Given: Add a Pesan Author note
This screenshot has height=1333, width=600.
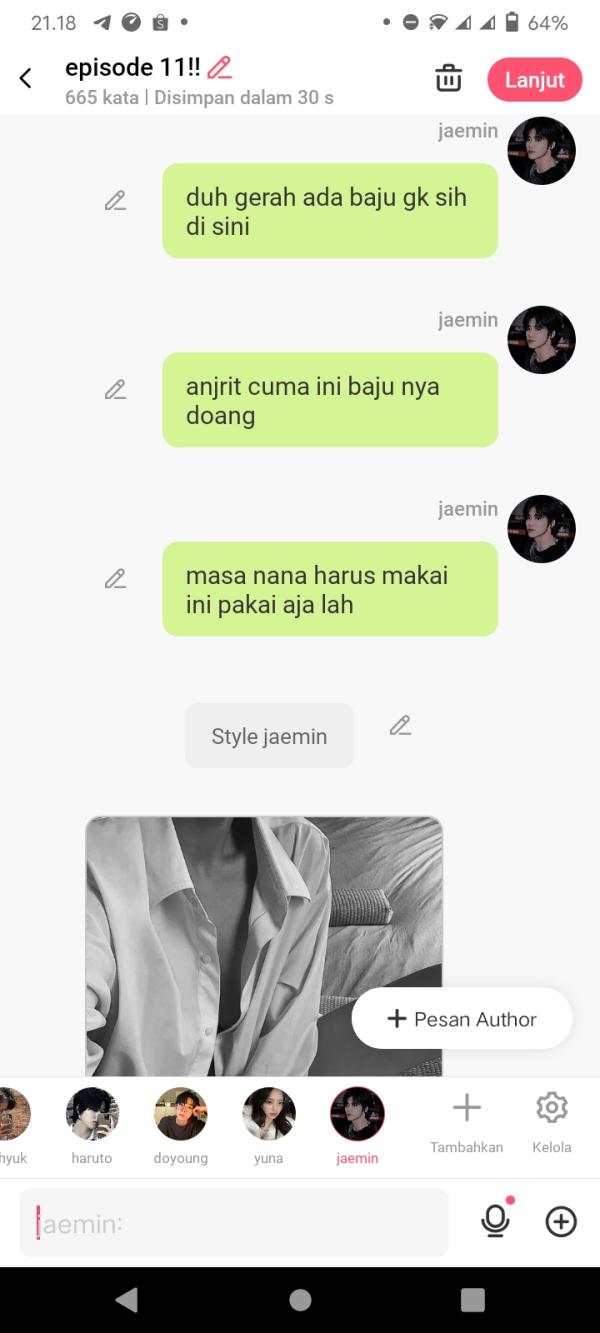Looking at the screenshot, I should [462, 1019].
